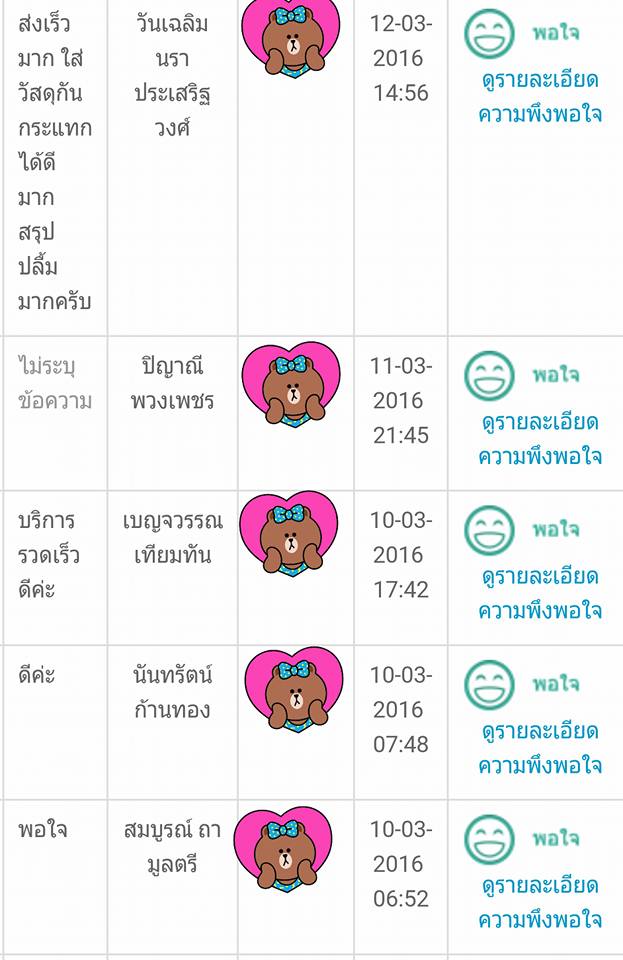Open ดูรายละเอียดความพึงพอใจ for สมบูรณ์ ถามูลตรี
The height and width of the screenshot is (960, 623).
pyautogui.click(x=540, y=903)
